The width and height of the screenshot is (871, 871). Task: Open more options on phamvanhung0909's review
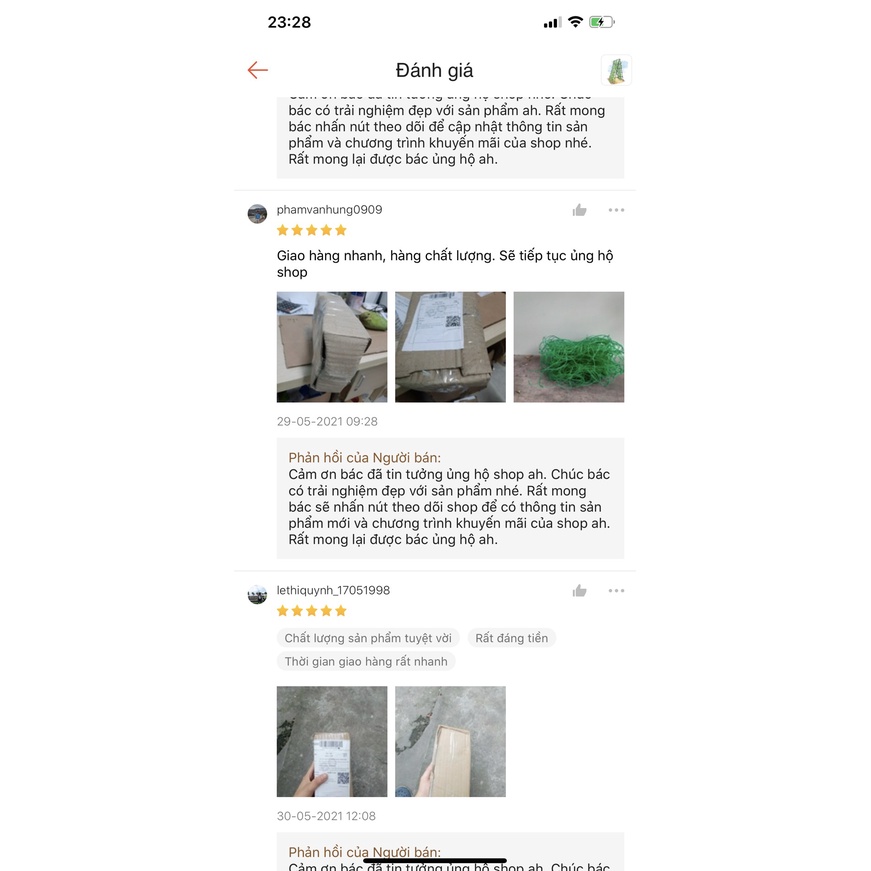(616, 210)
